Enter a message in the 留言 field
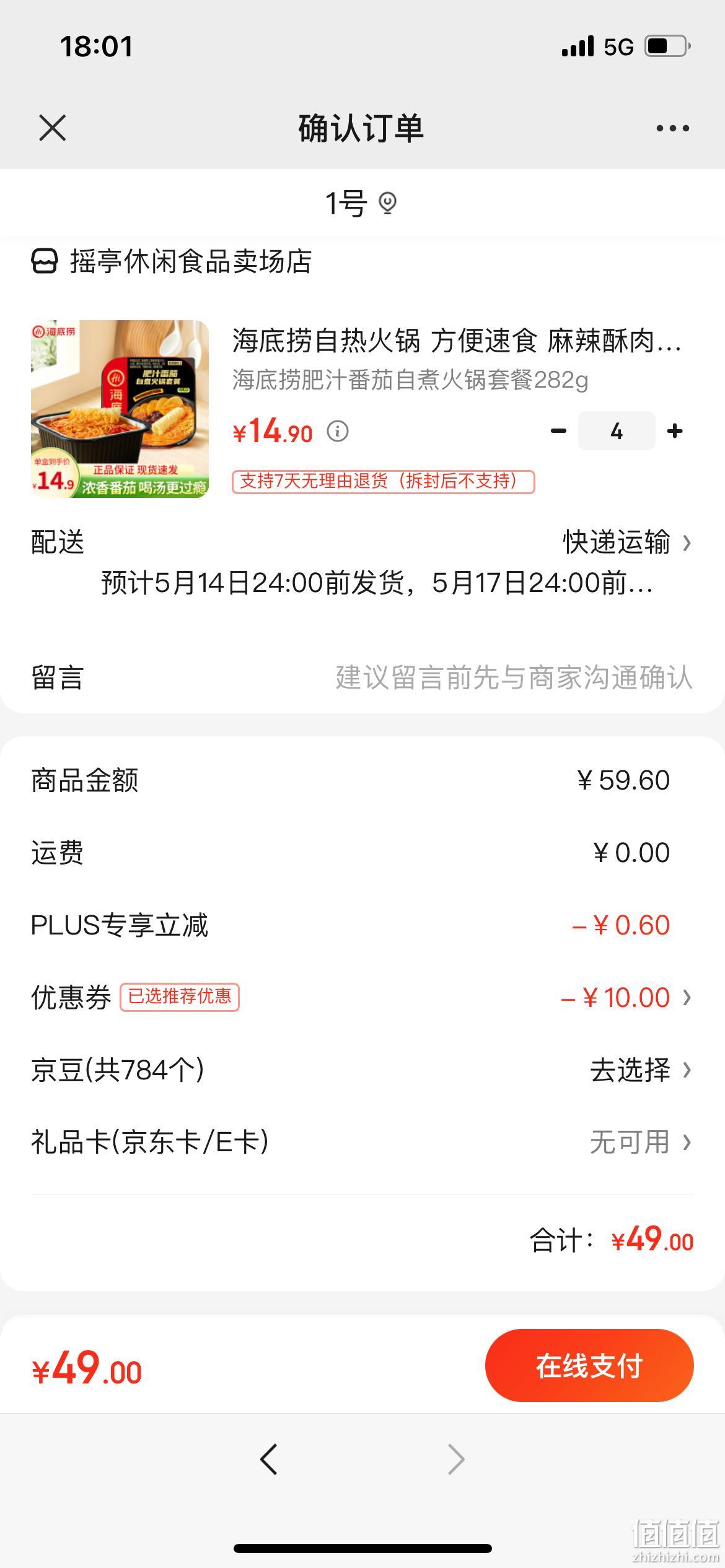The width and height of the screenshot is (725, 1568). point(362,677)
